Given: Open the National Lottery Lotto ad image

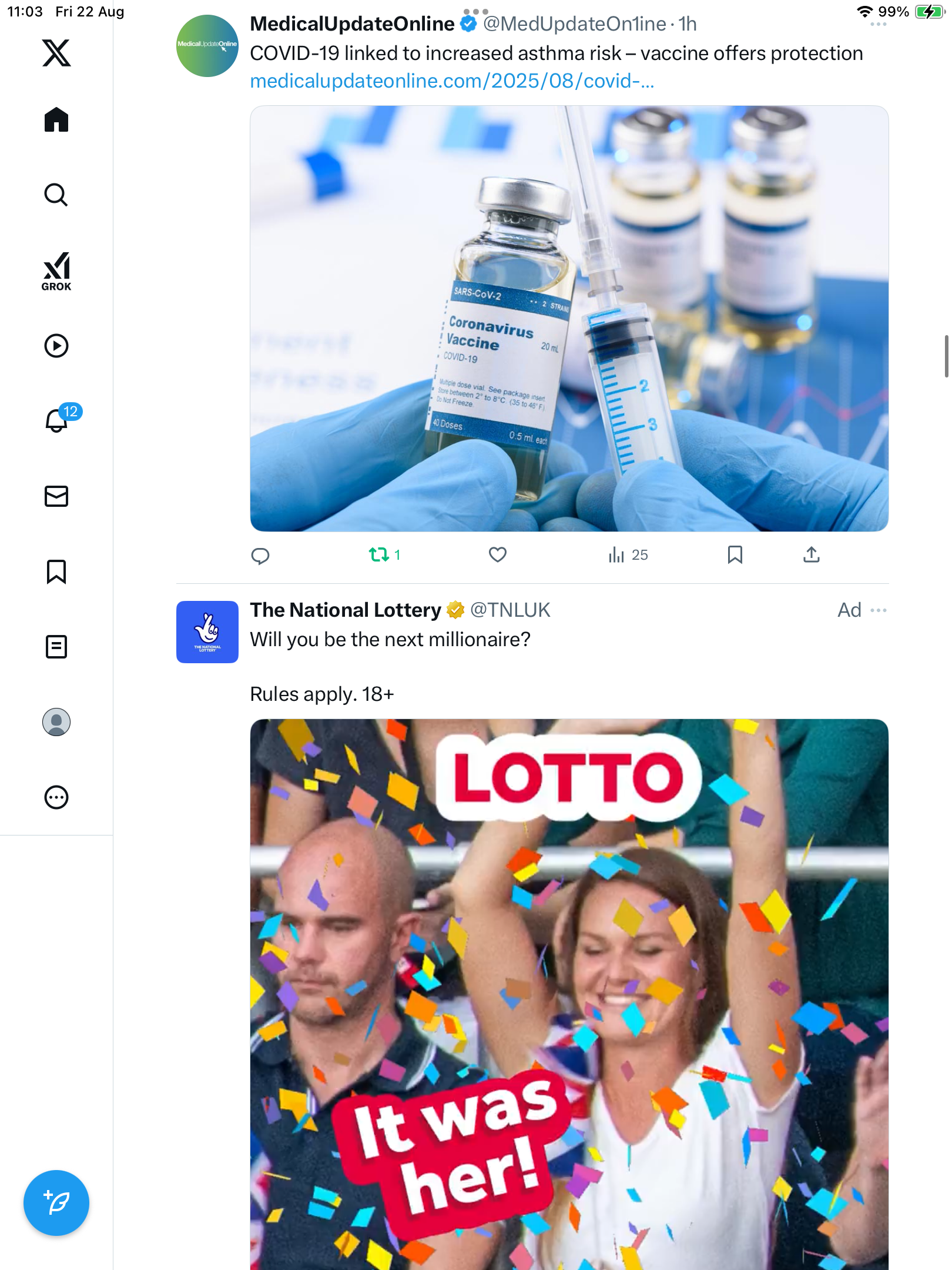Looking at the screenshot, I should [569, 994].
